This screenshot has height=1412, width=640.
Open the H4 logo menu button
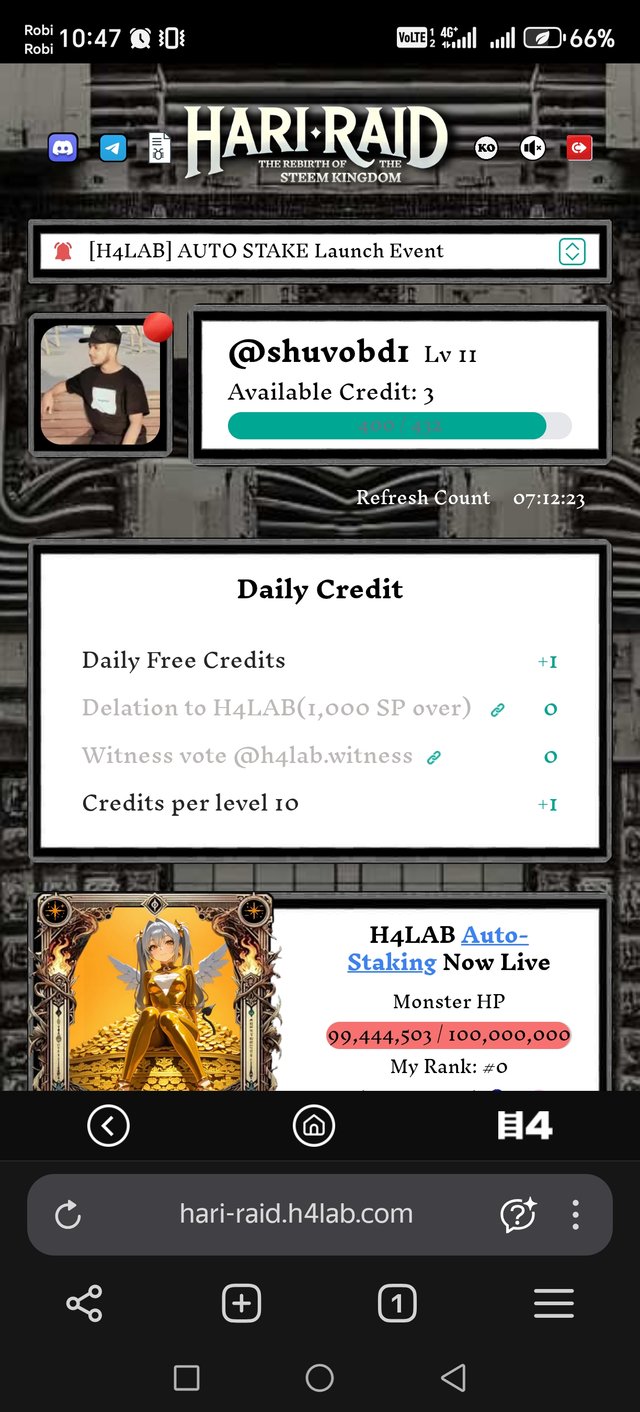[x=524, y=1126]
